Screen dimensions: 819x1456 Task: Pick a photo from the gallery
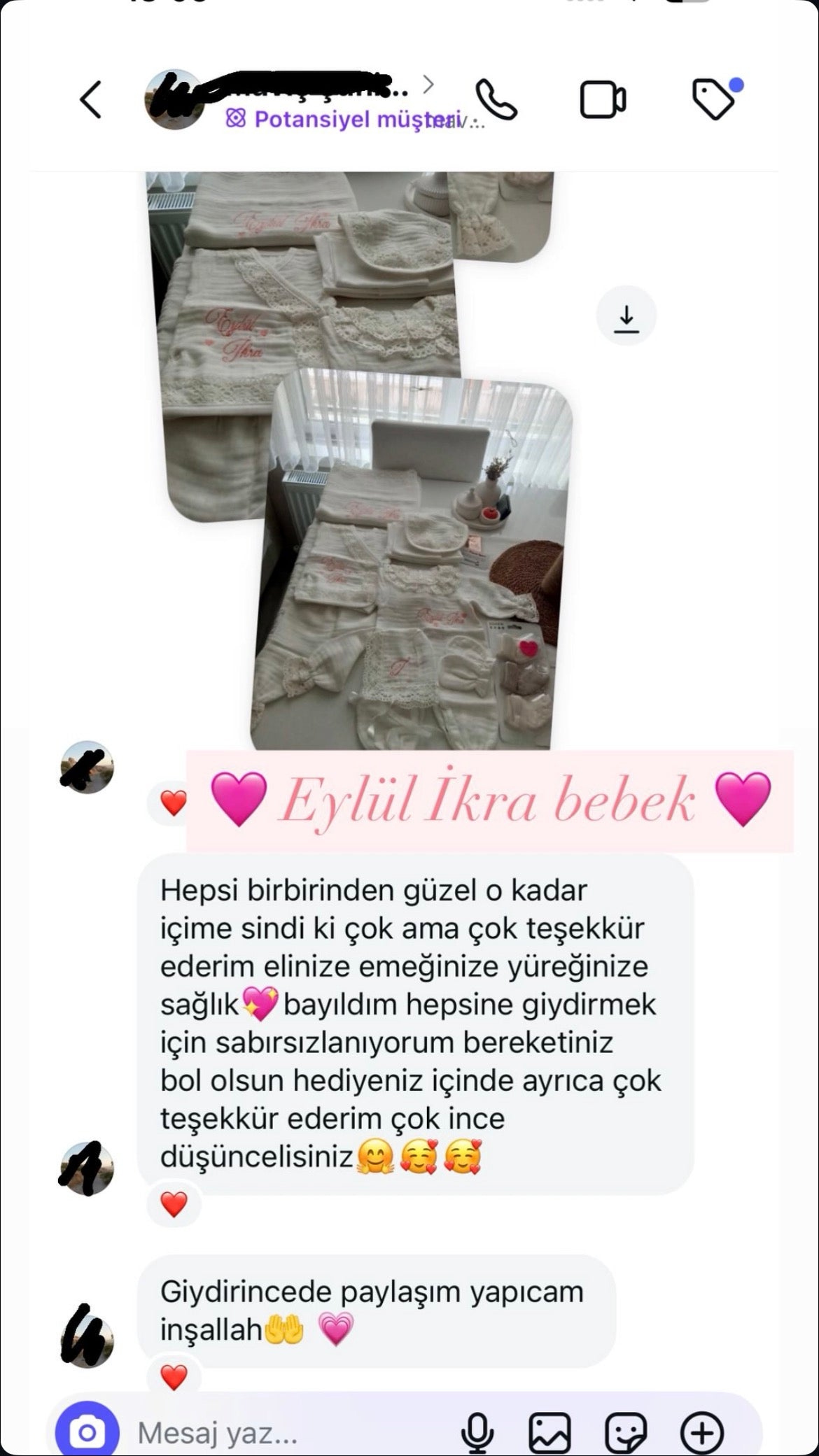[x=549, y=1433]
